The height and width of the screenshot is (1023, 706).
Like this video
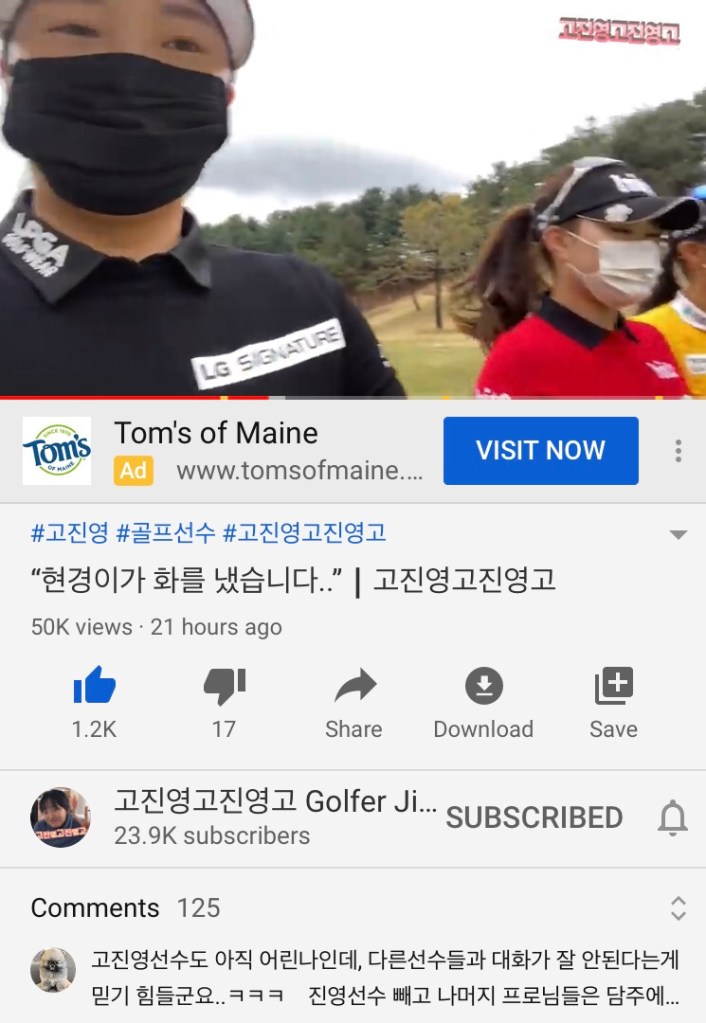[x=94, y=687]
